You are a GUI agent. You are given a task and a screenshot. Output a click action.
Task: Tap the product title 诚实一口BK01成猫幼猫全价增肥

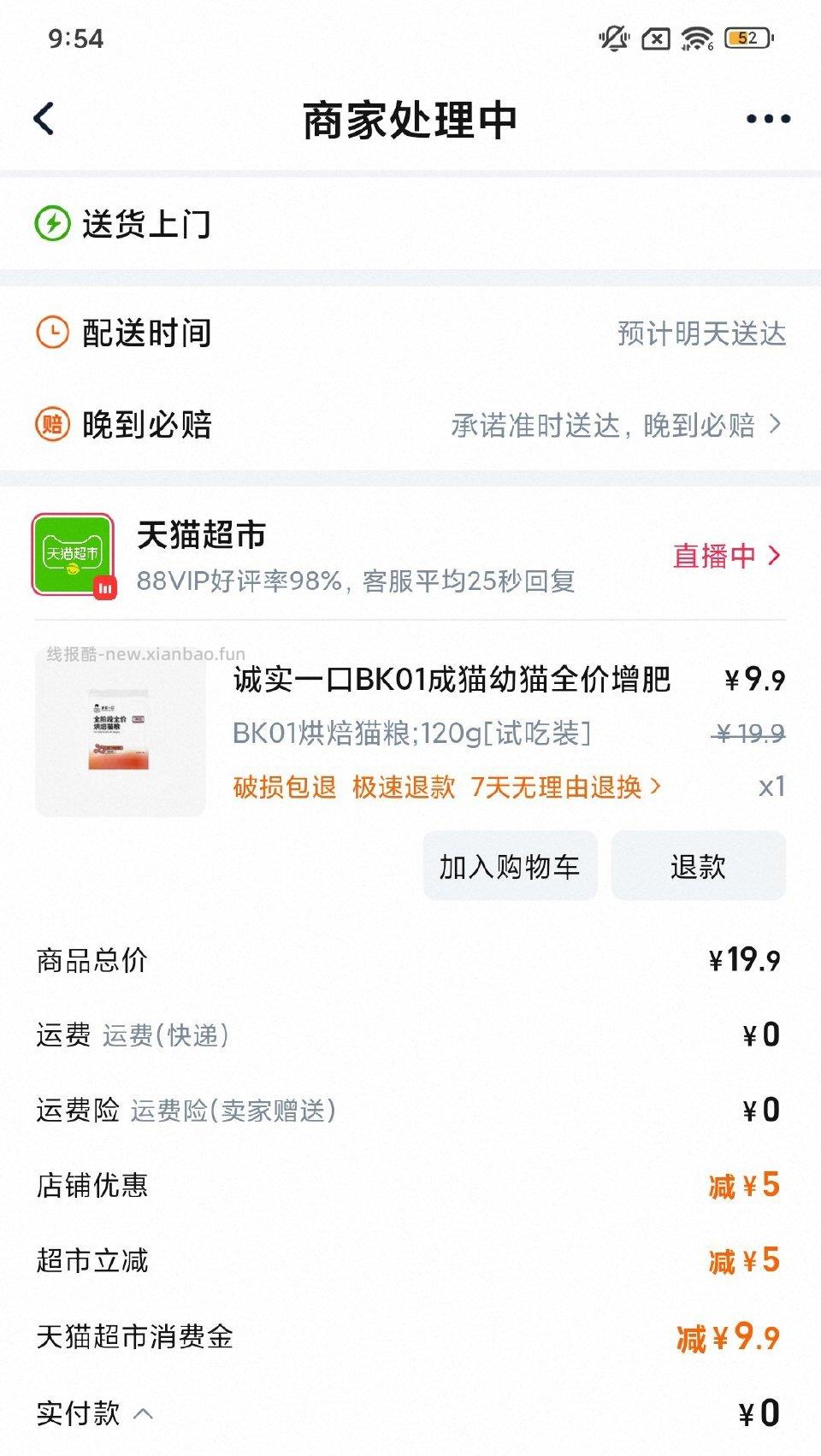[452, 681]
